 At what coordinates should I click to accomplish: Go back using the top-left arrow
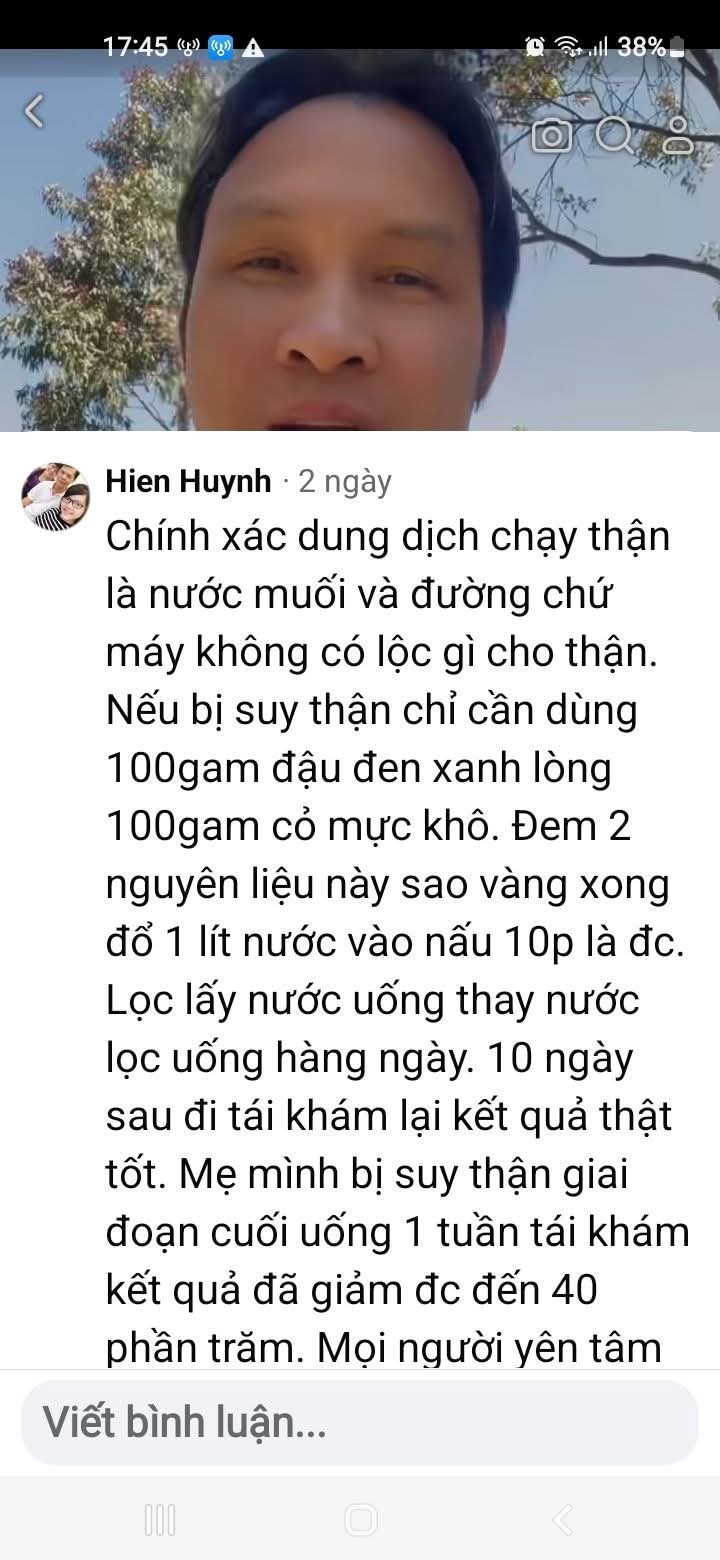pyautogui.click(x=34, y=112)
